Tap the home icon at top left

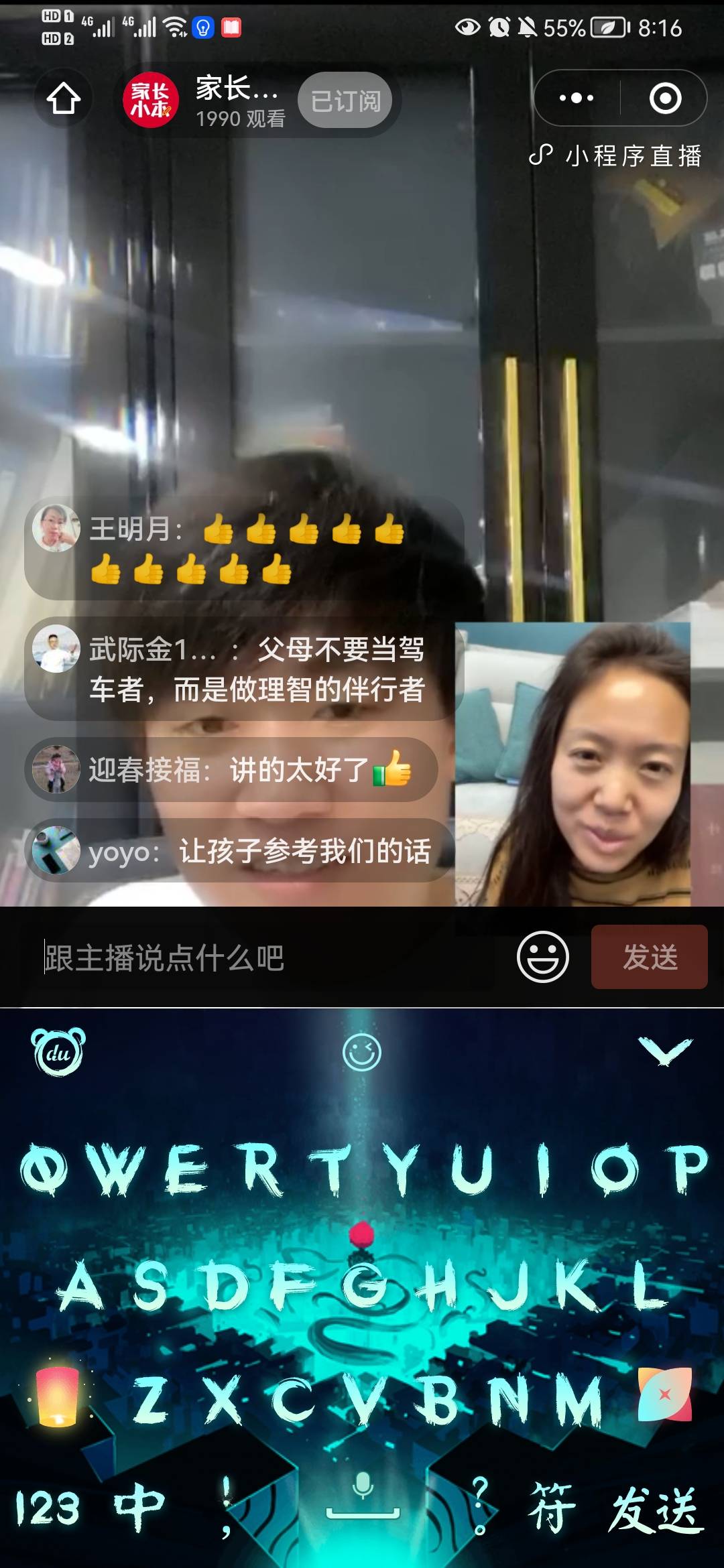pyautogui.click(x=62, y=98)
